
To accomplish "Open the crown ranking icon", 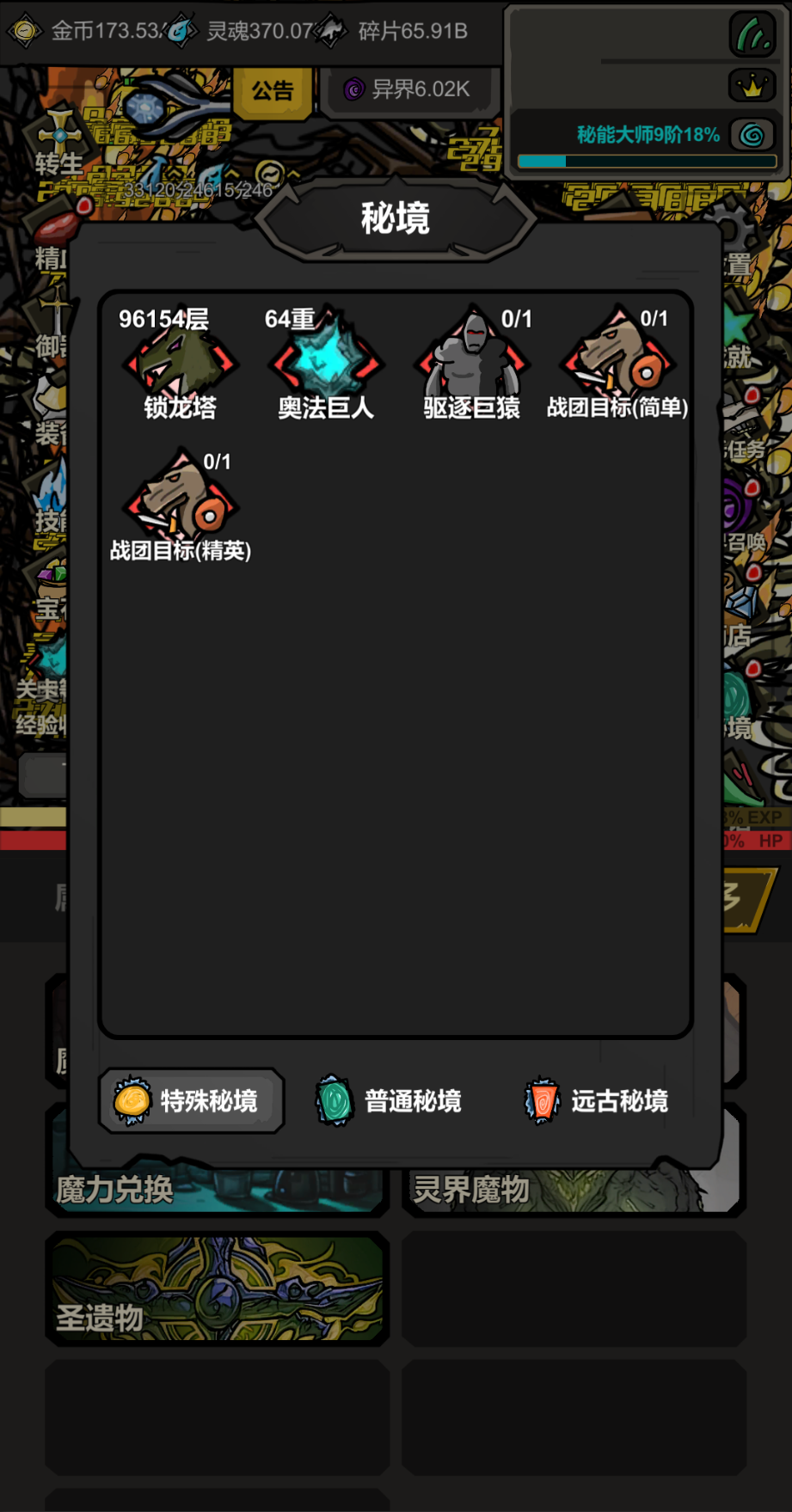I will pyautogui.click(x=752, y=85).
